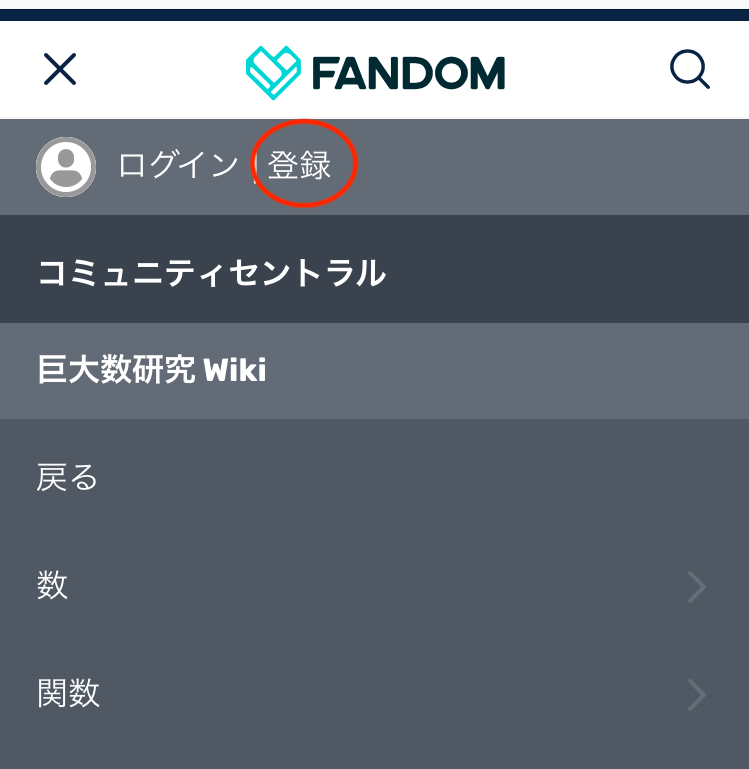The image size is (749, 769).
Task: Select 戻る to go back
Action: 374,477
